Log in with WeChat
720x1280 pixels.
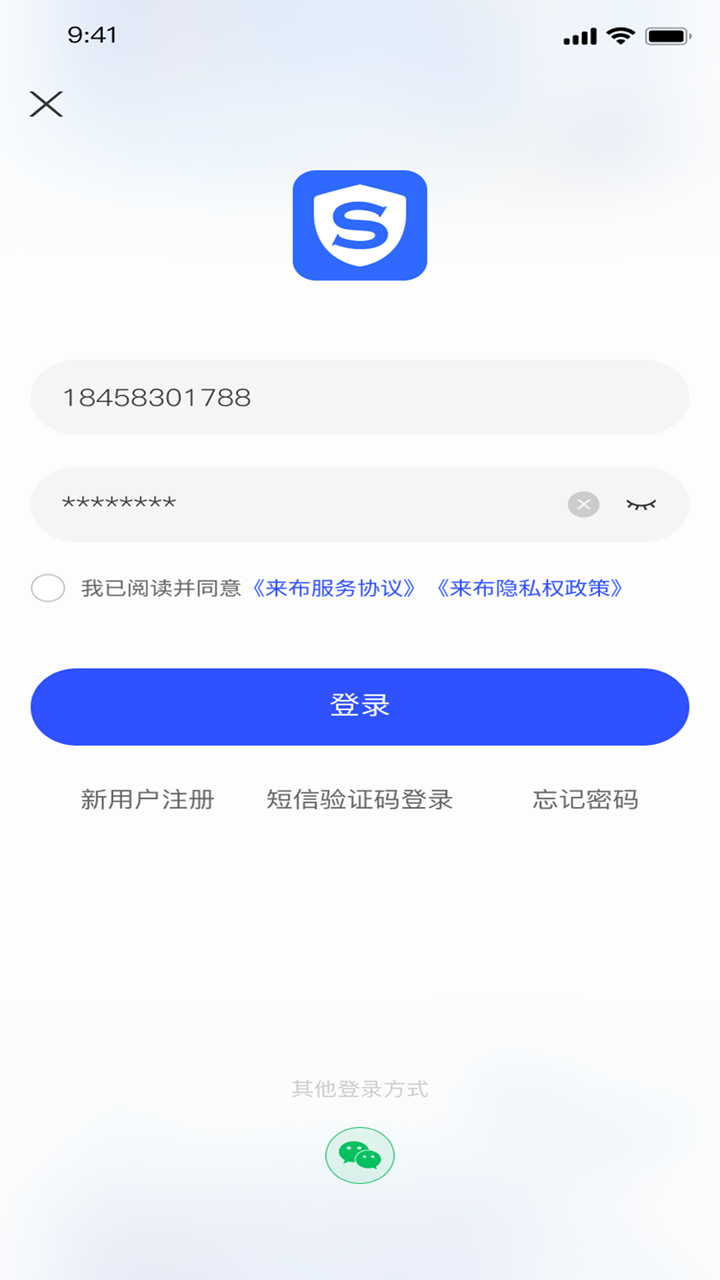coord(360,1156)
